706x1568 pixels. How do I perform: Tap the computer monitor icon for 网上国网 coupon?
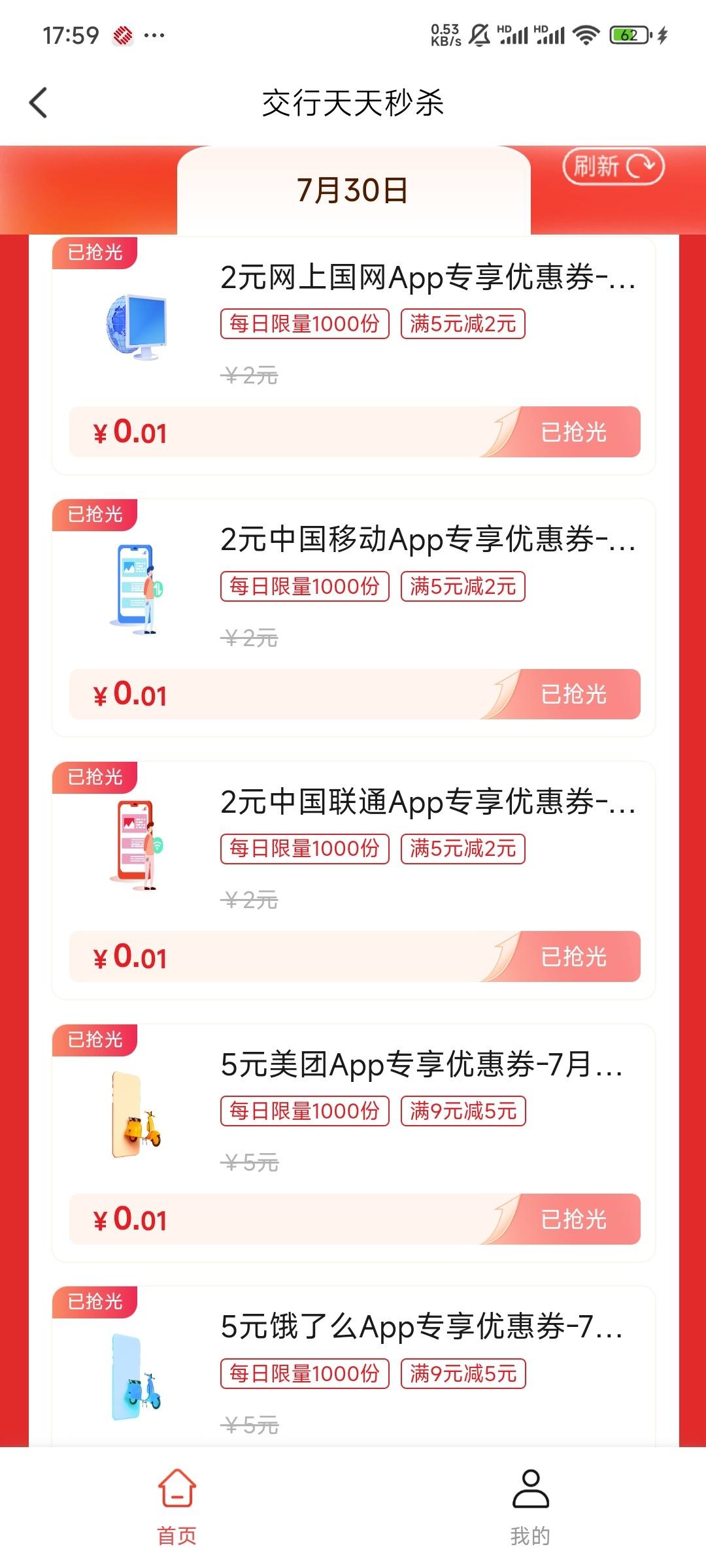[x=139, y=327]
